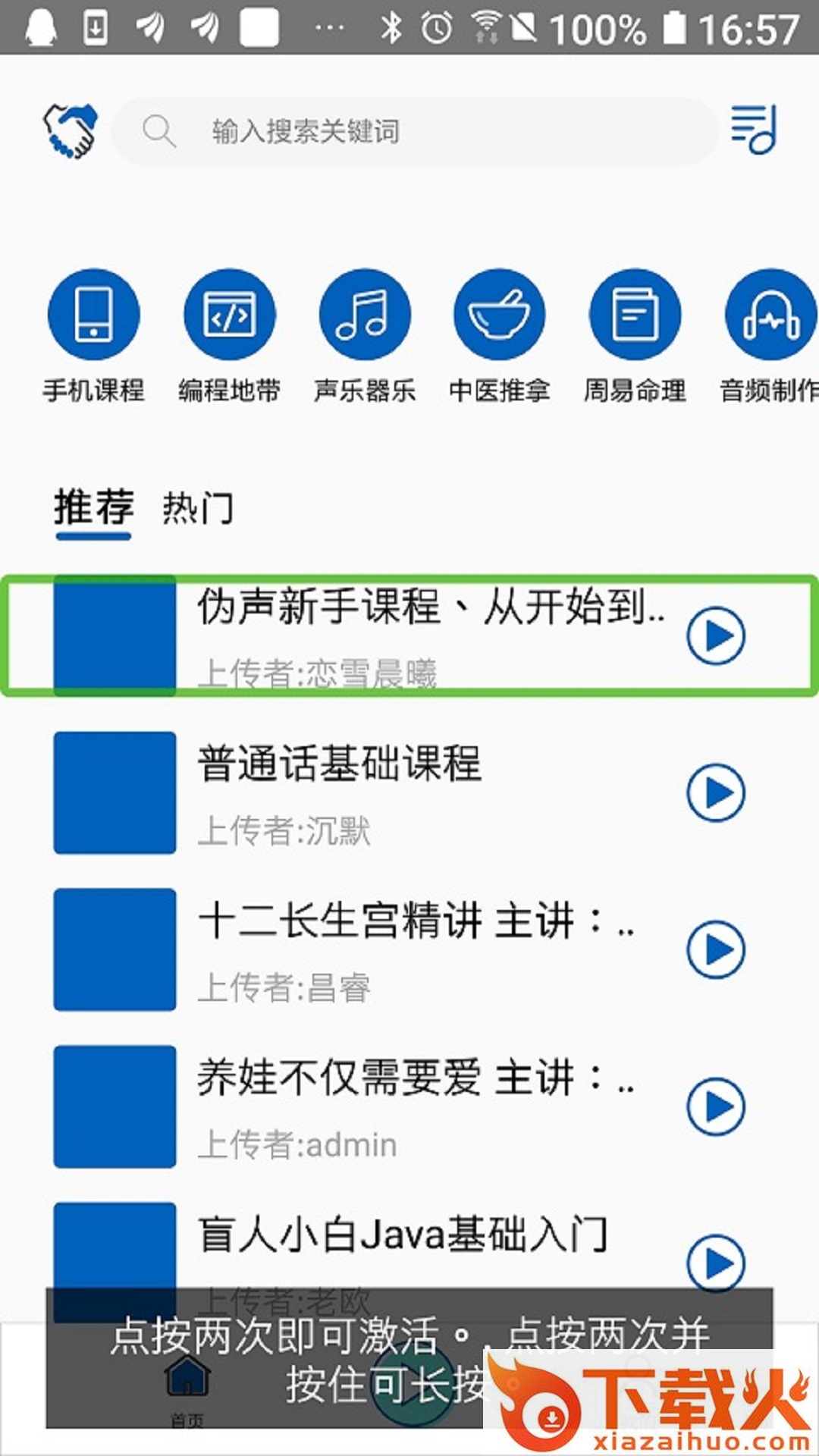The image size is (819, 1456).
Task: Go to the 中医推拿 category
Action: coord(500,334)
